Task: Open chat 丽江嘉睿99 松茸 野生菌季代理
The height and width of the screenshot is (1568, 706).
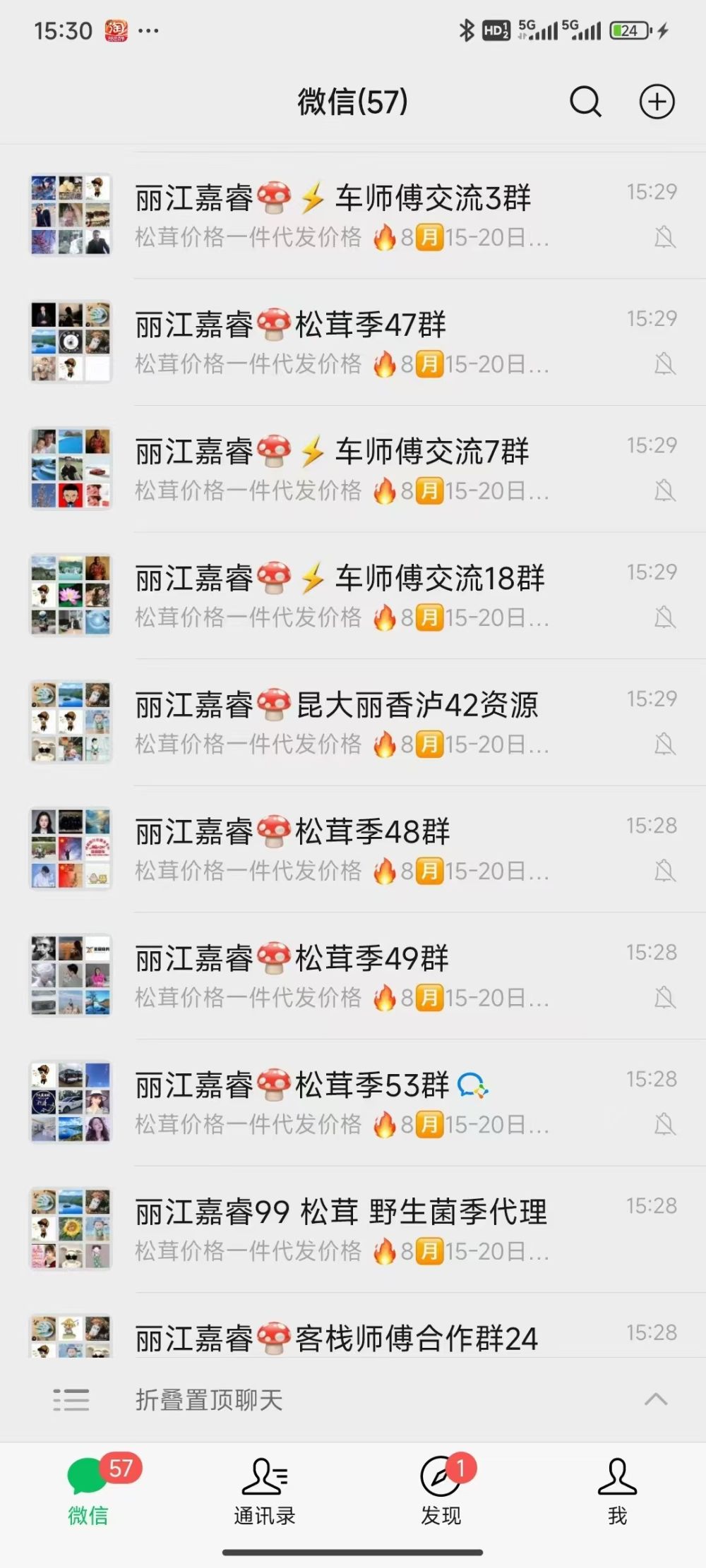Action: pyautogui.click(x=353, y=1229)
